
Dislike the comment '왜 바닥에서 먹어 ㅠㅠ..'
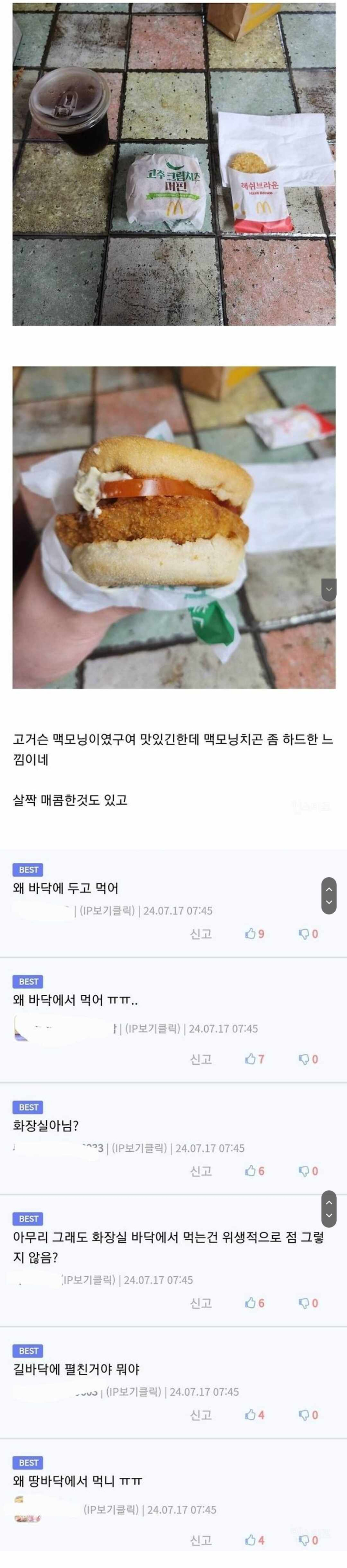click(308, 1059)
